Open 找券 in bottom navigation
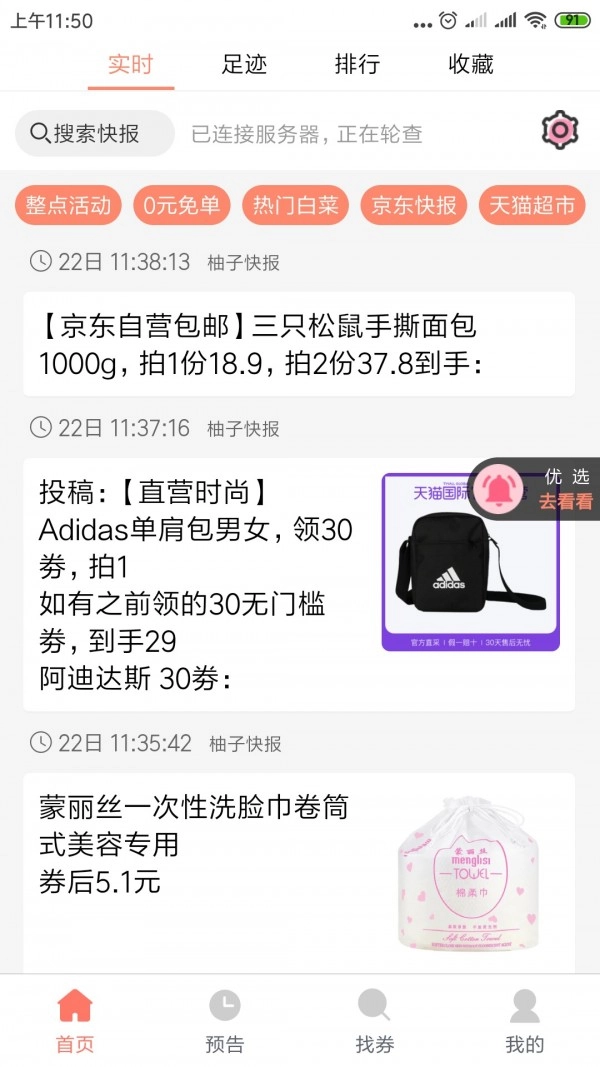The image size is (600, 1067). (374, 1021)
